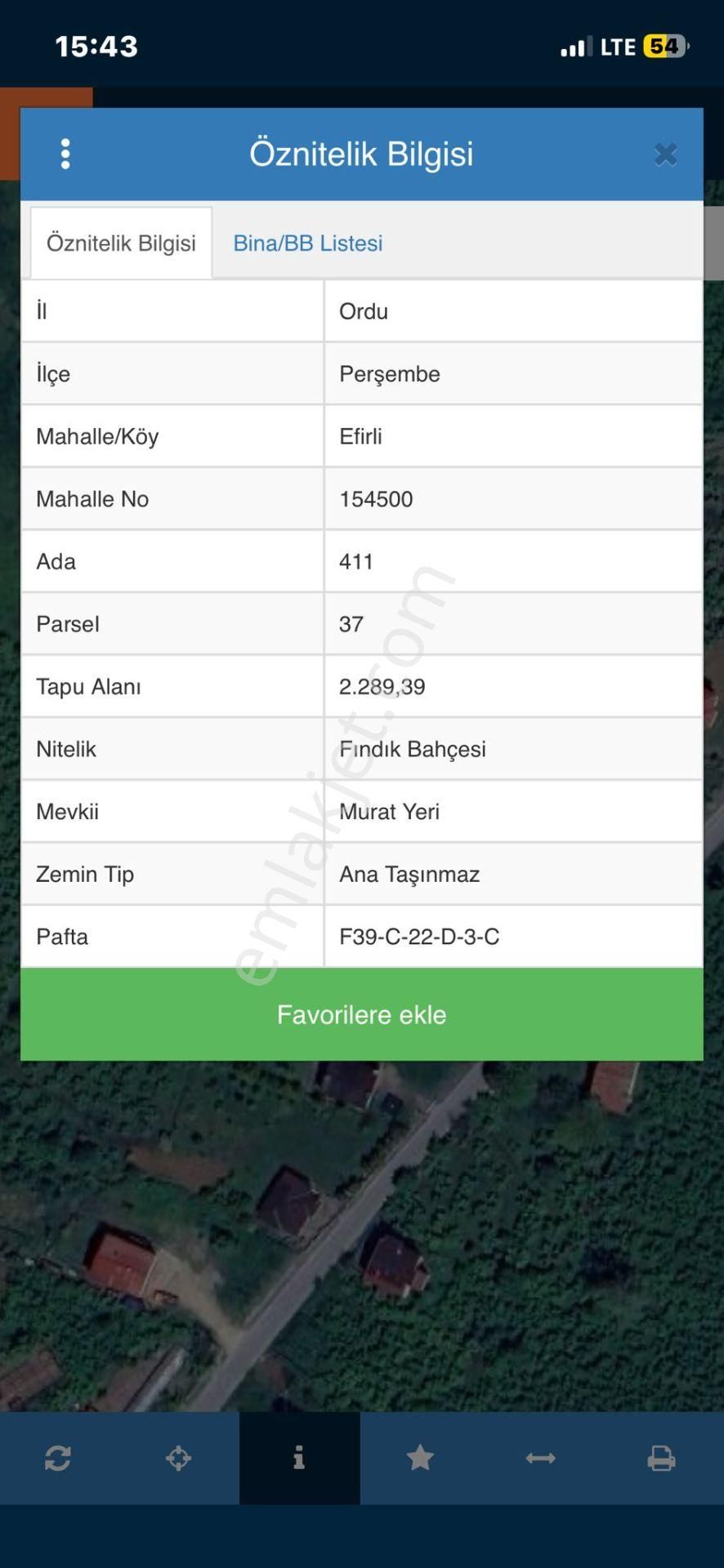Image resolution: width=724 pixels, height=1568 pixels.
Task: Tap the refresh icon in the bottom toolbar
Action: pos(58,1458)
